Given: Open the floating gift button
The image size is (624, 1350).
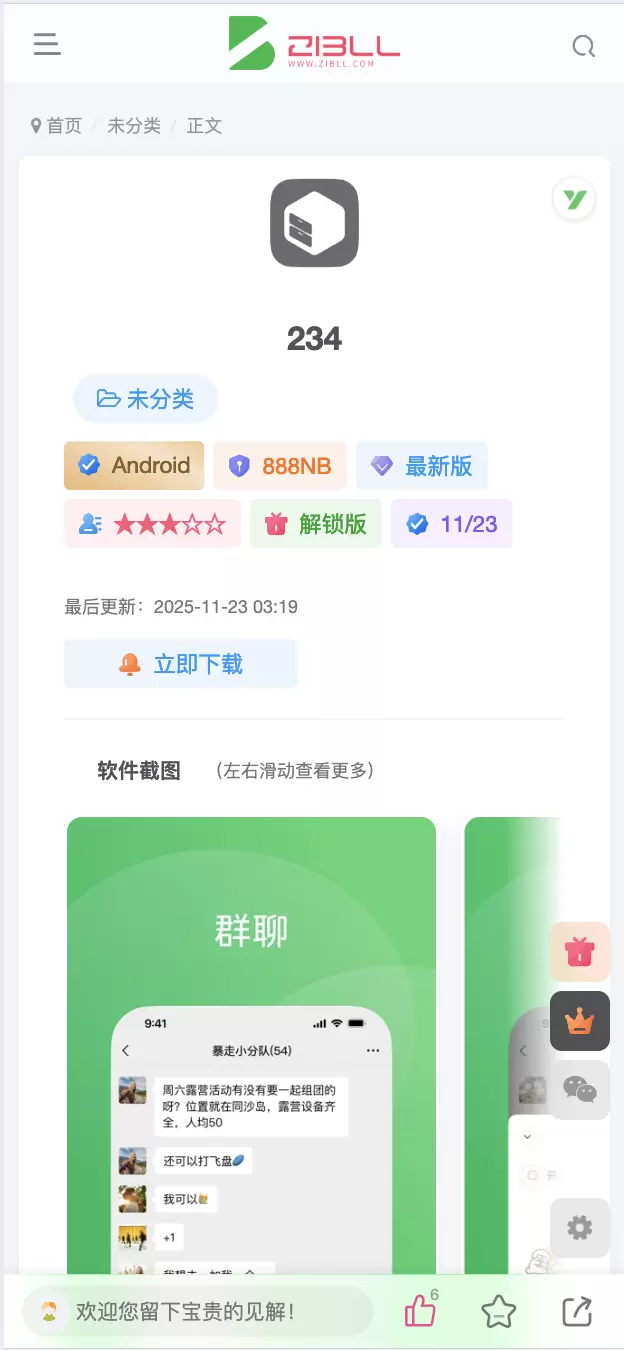Looking at the screenshot, I should click(x=580, y=951).
